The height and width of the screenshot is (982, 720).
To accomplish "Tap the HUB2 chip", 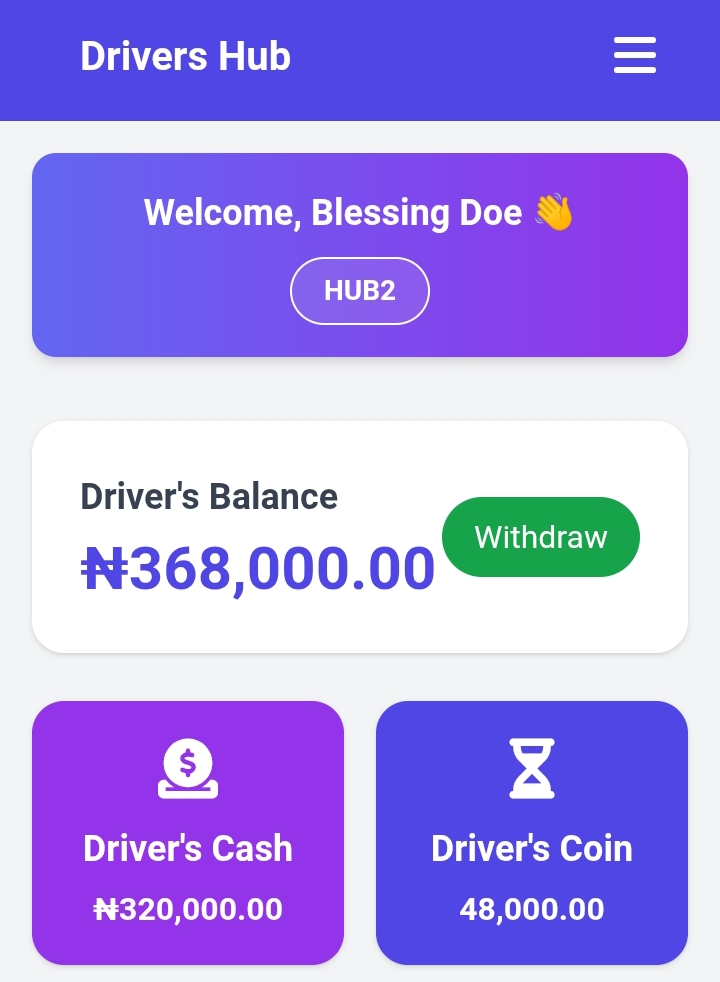I will coord(360,291).
